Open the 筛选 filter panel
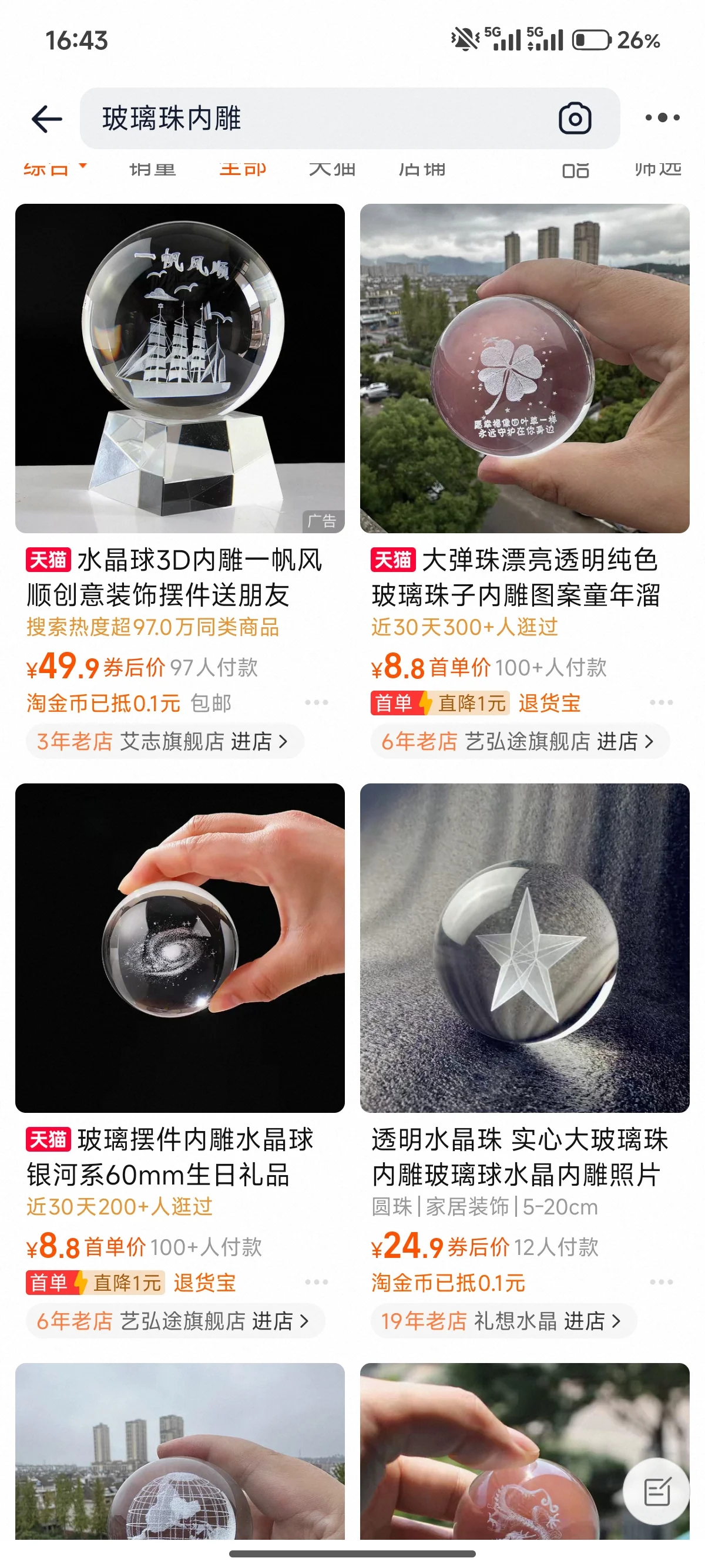 pyautogui.click(x=657, y=168)
